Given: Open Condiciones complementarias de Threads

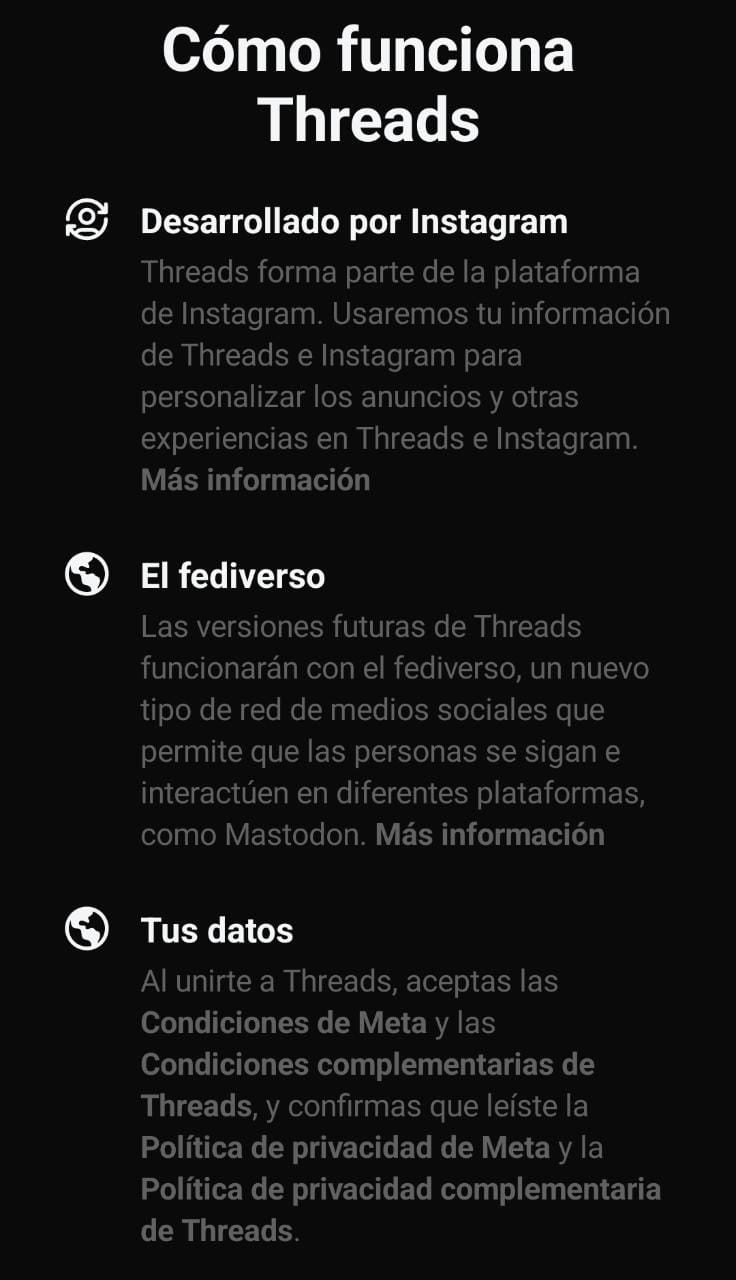Looking at the screenshot, I should [367, 1065].
